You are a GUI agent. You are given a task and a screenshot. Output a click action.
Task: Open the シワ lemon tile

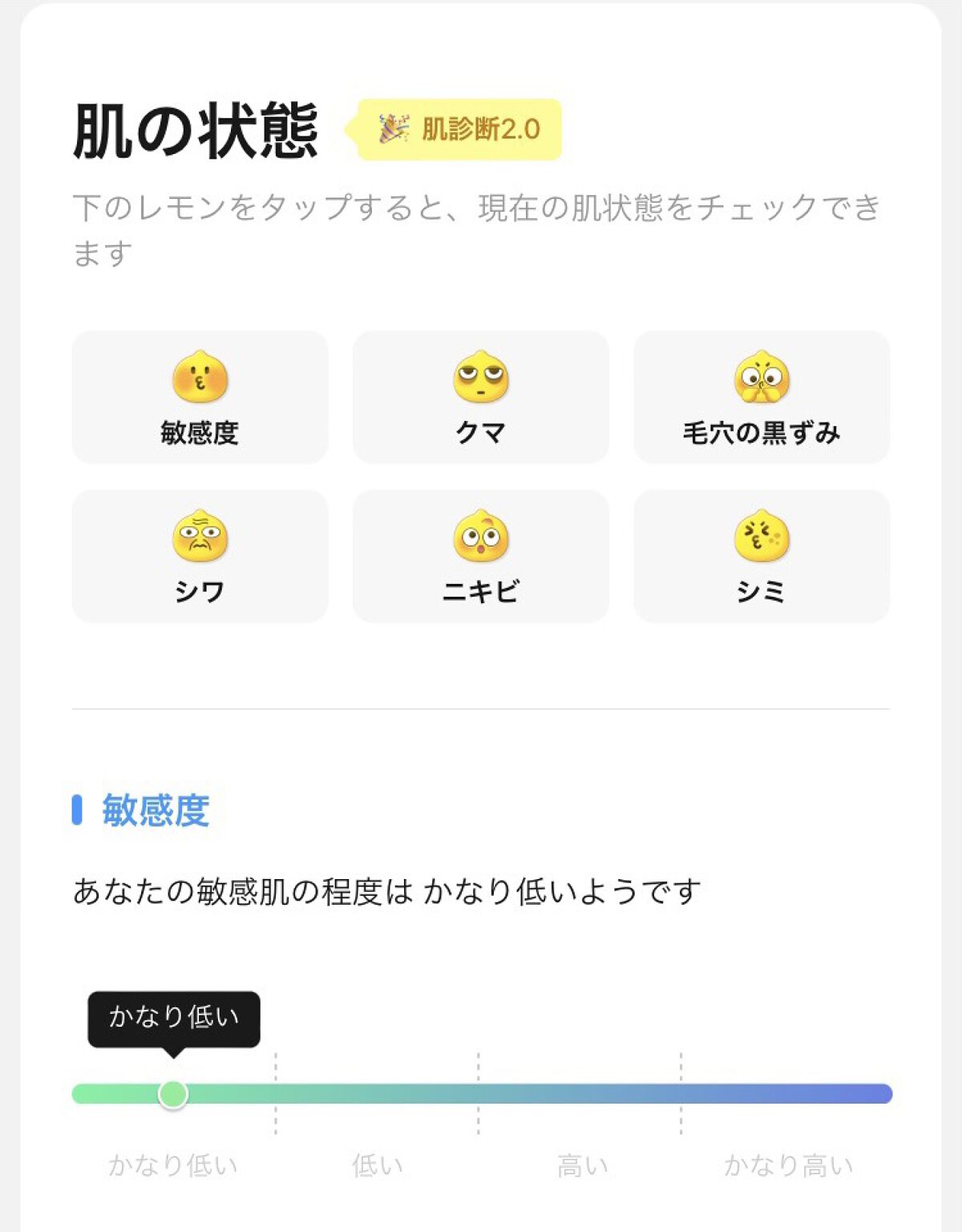200,556
